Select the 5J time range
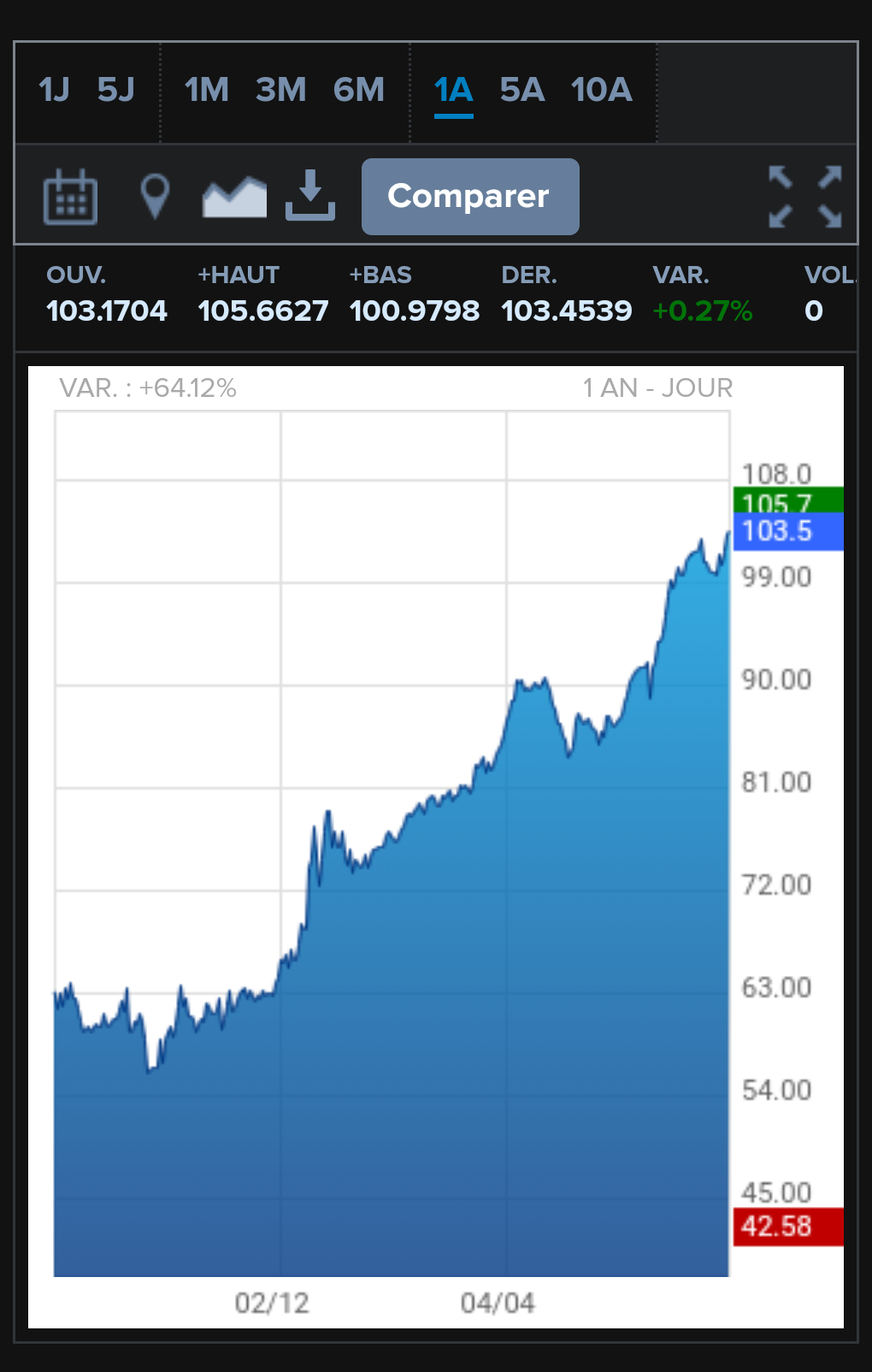 [x=116, y=90]
